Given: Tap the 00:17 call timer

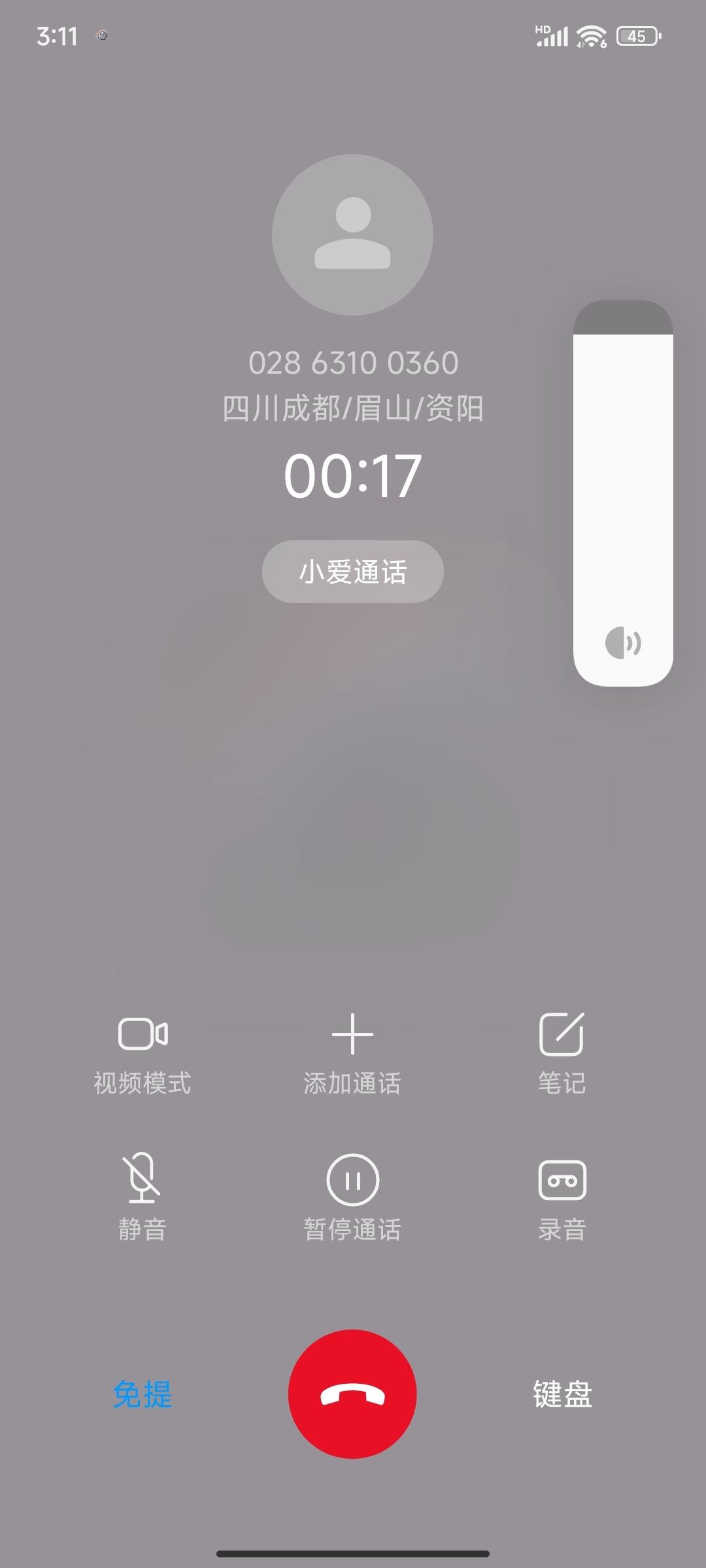Looking at the screenshot, I should (x=353, y=475).
